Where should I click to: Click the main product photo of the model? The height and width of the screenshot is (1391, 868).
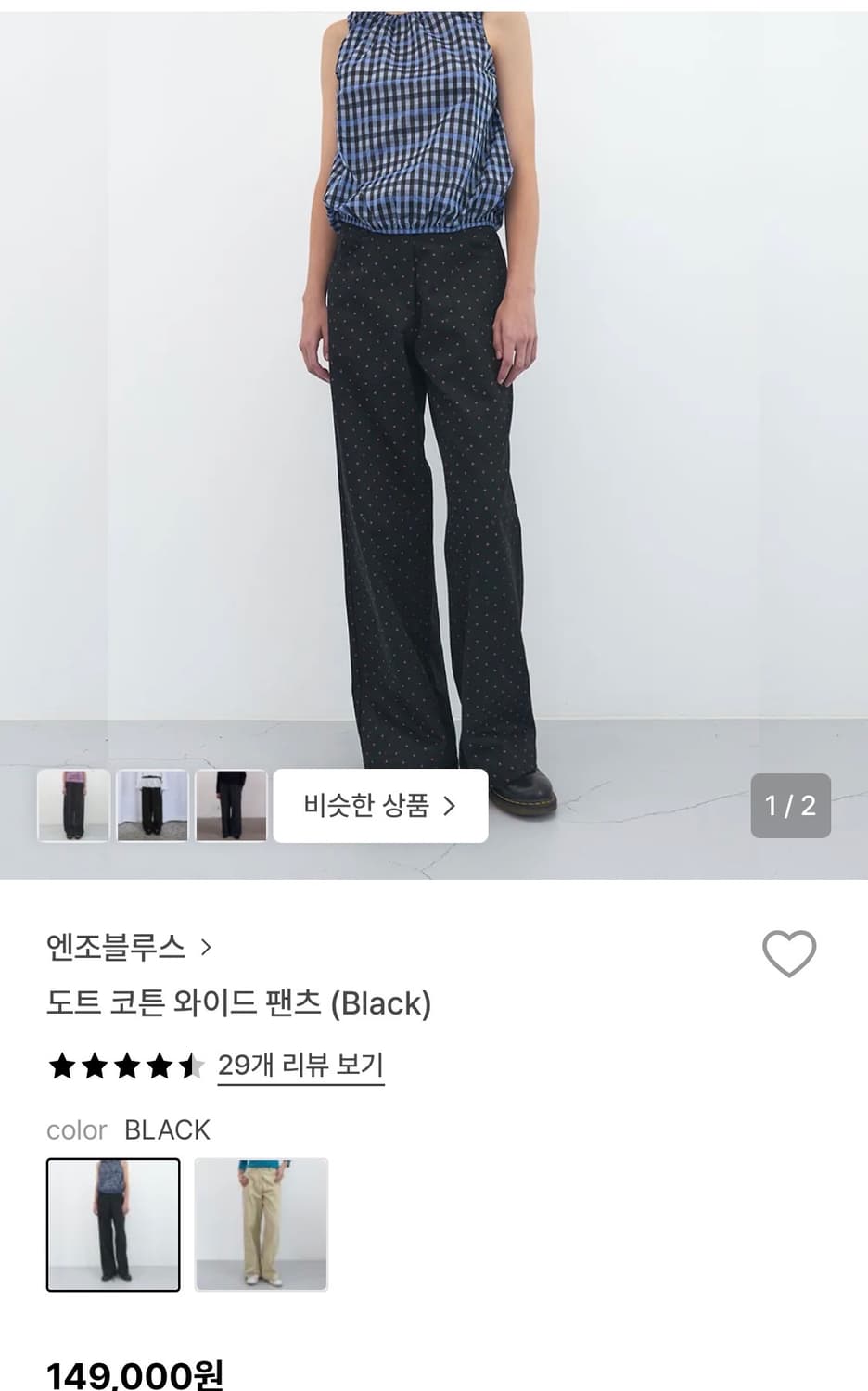[x=434, y=389]
